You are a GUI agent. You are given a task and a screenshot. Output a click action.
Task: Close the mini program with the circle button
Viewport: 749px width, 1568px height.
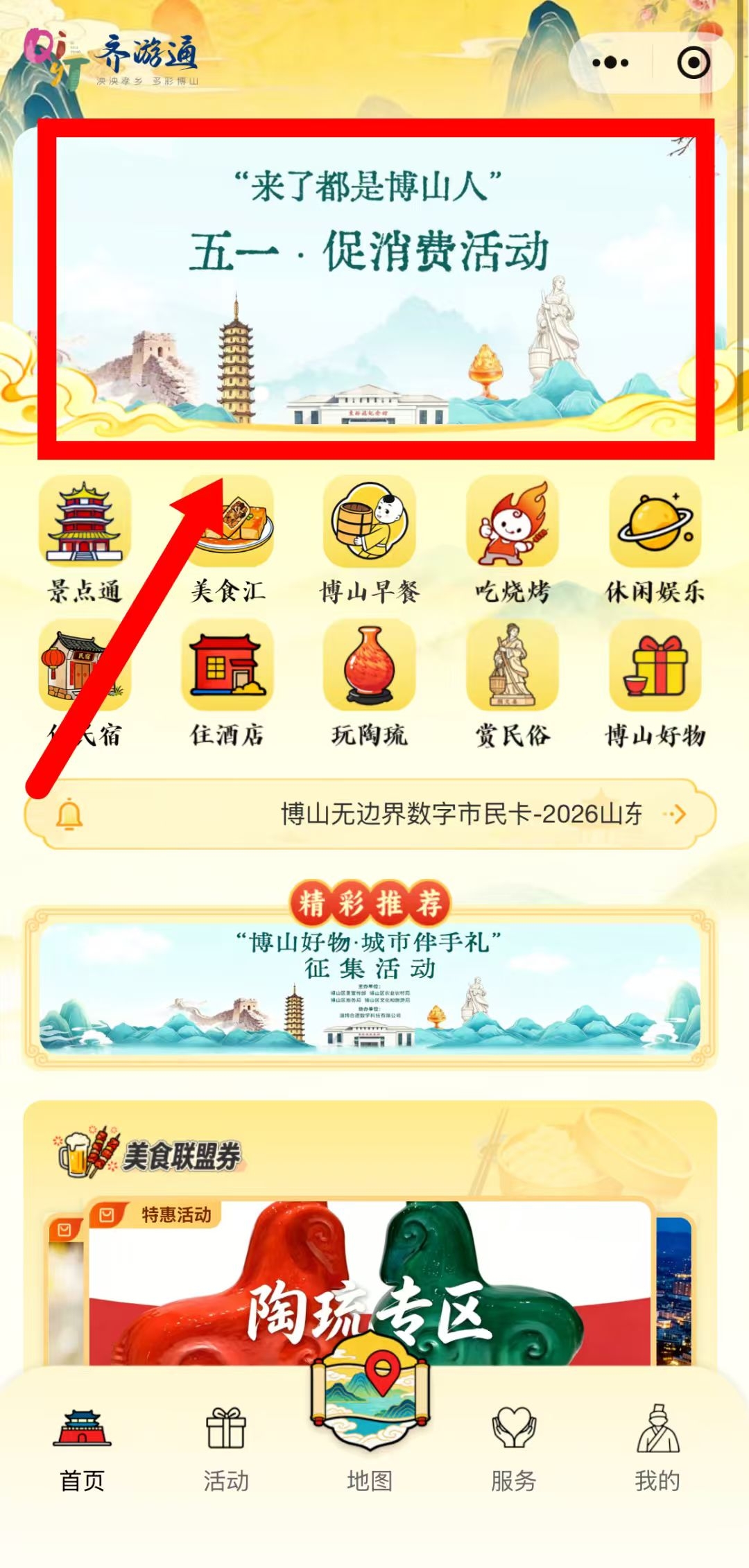click(x=693, y=63)
